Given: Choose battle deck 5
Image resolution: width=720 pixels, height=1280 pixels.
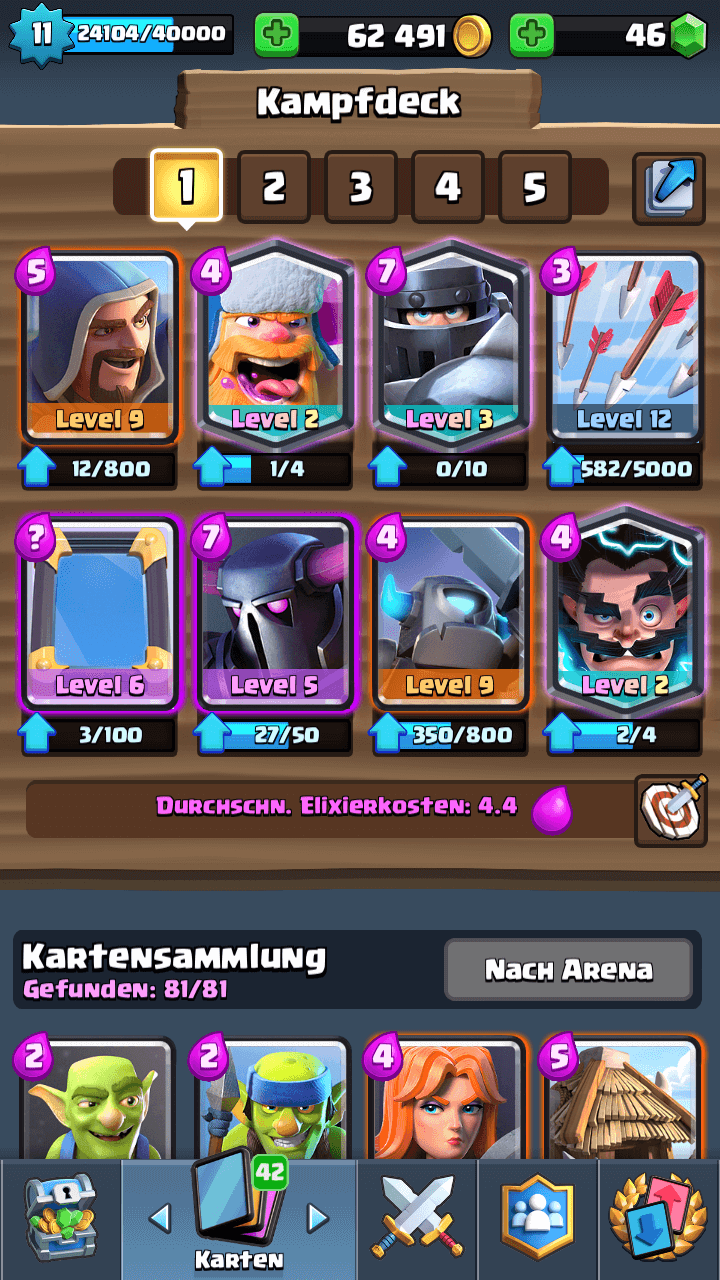Looking at the screenshot, I should 534,187.
